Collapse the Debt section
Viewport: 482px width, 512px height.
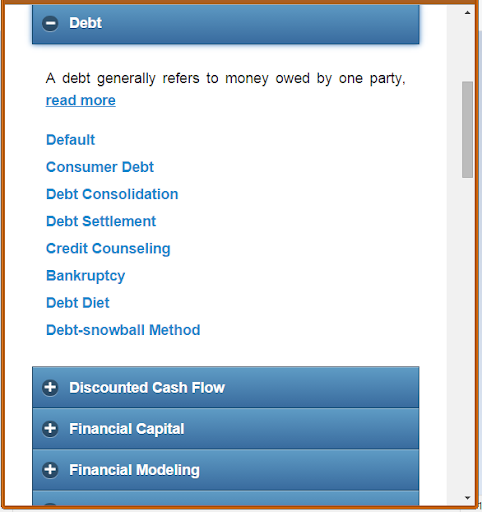[226, 23]
